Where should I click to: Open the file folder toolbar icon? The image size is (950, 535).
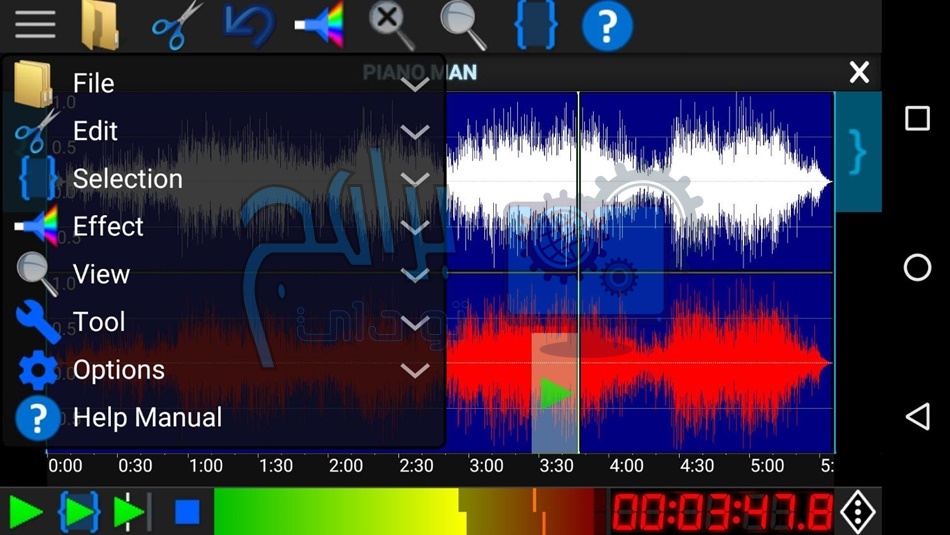click(100, 26)
